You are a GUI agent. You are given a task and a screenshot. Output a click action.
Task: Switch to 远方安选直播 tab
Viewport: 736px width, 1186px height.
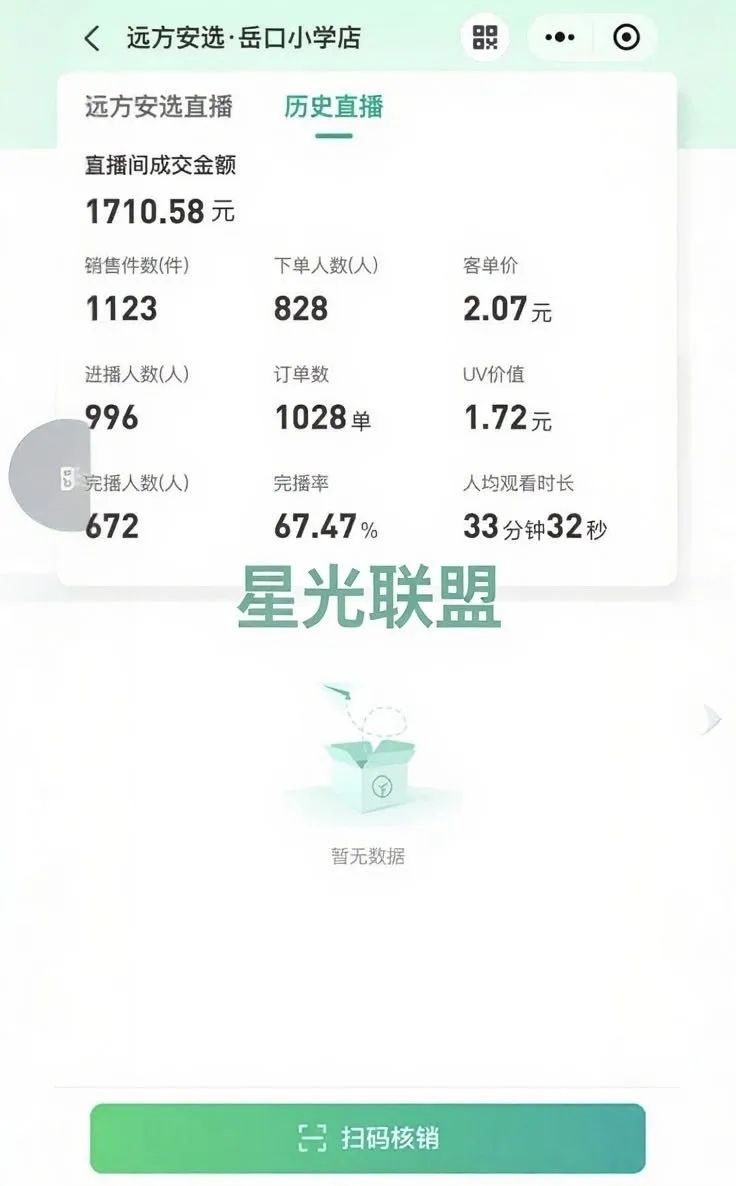pyautogui.click(x=158, y=107)
